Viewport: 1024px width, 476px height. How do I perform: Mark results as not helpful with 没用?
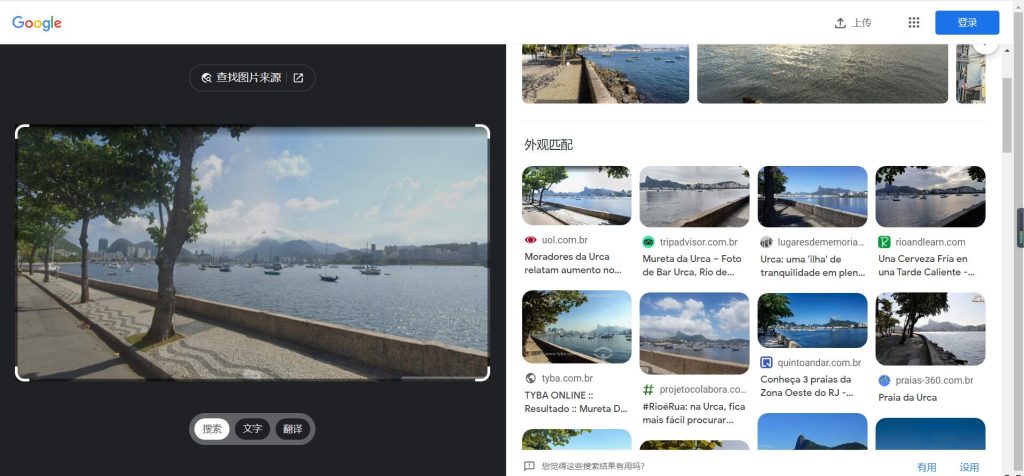[x=969, y=467]
